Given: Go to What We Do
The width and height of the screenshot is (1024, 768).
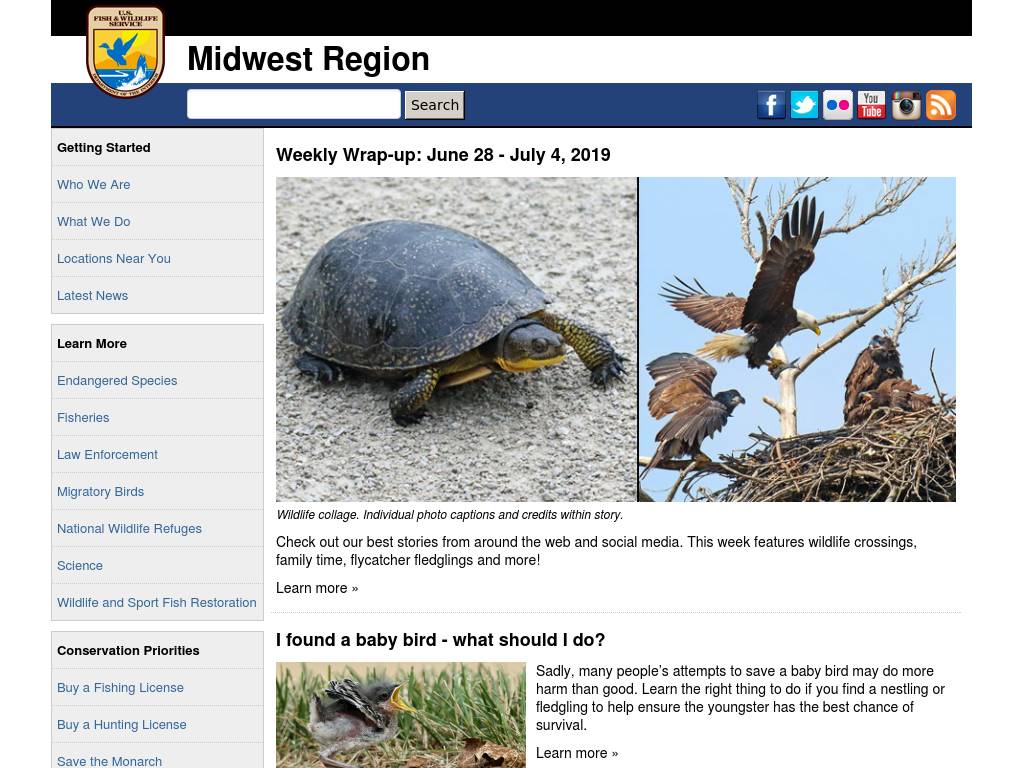Looking at the screenshot, I should (x=93, y=221).
